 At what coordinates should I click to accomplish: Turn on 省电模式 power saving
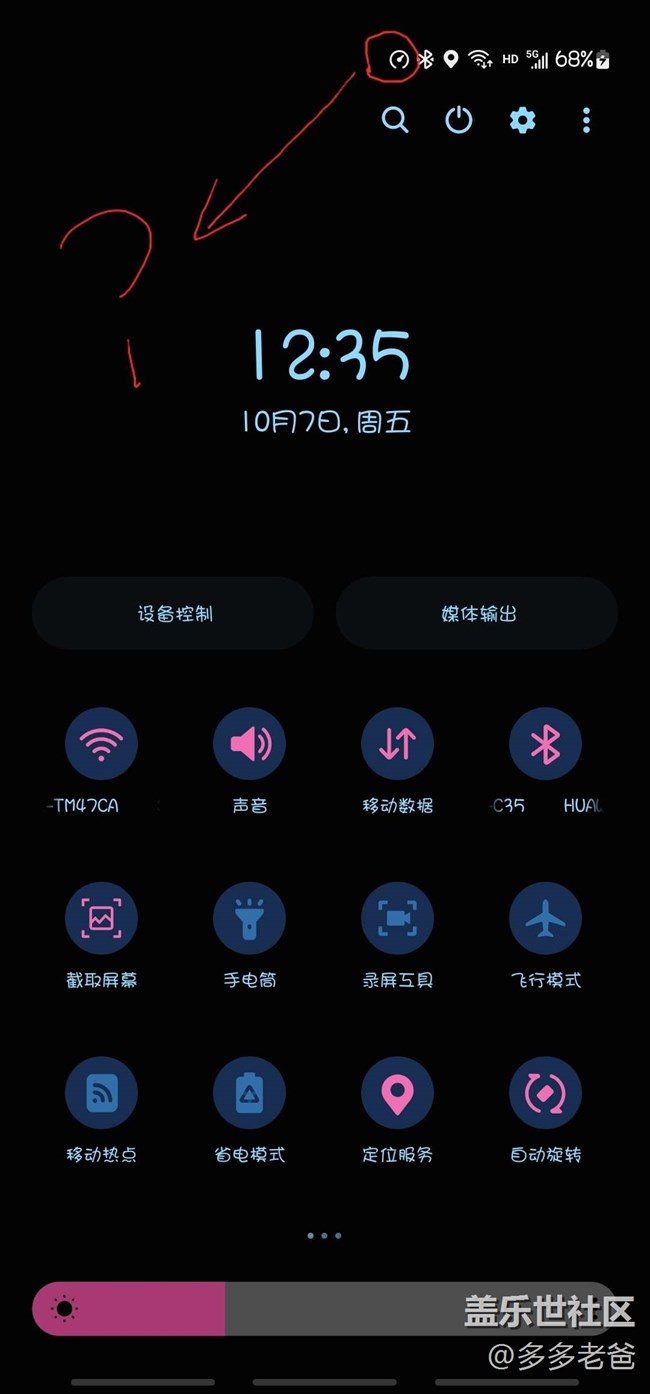click(249, 1093)
